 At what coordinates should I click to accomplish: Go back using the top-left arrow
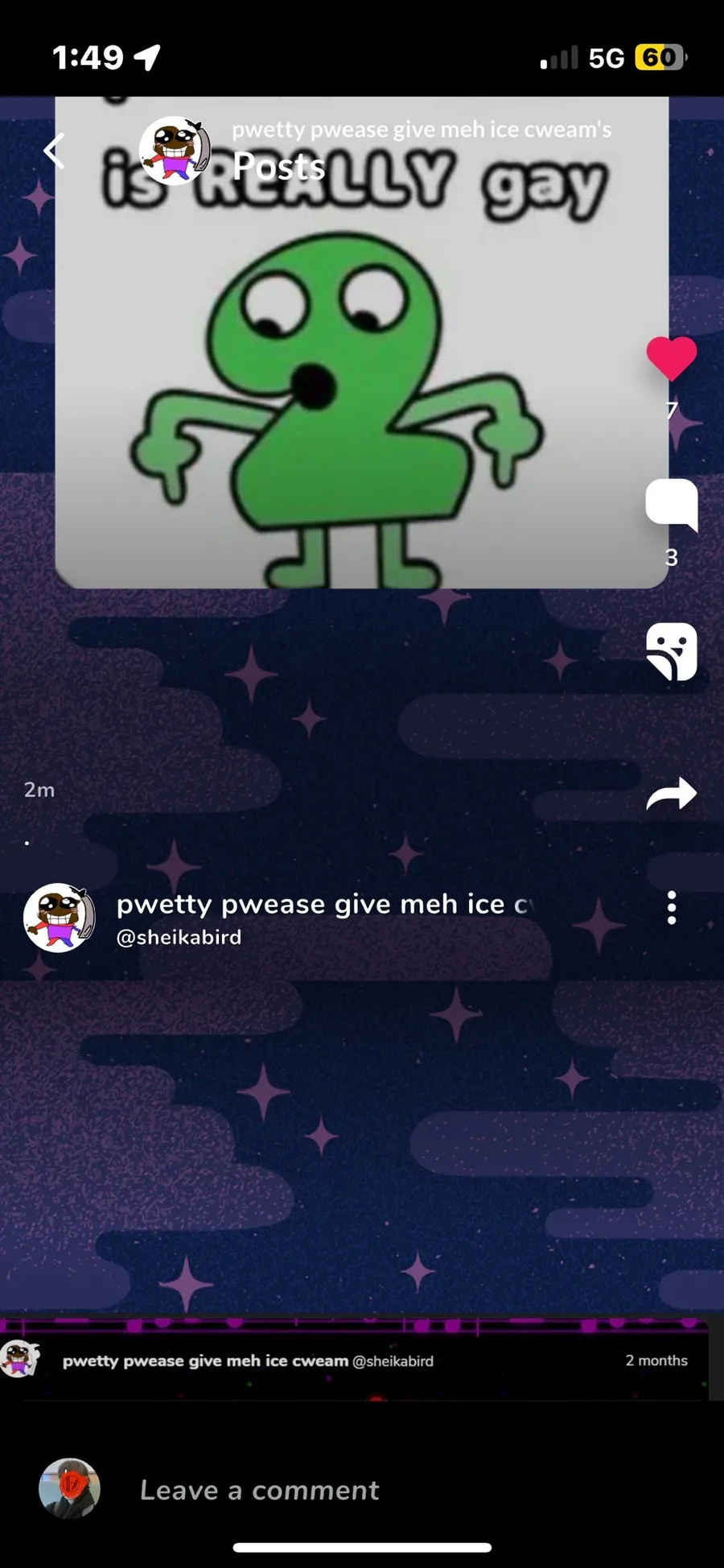54,151
